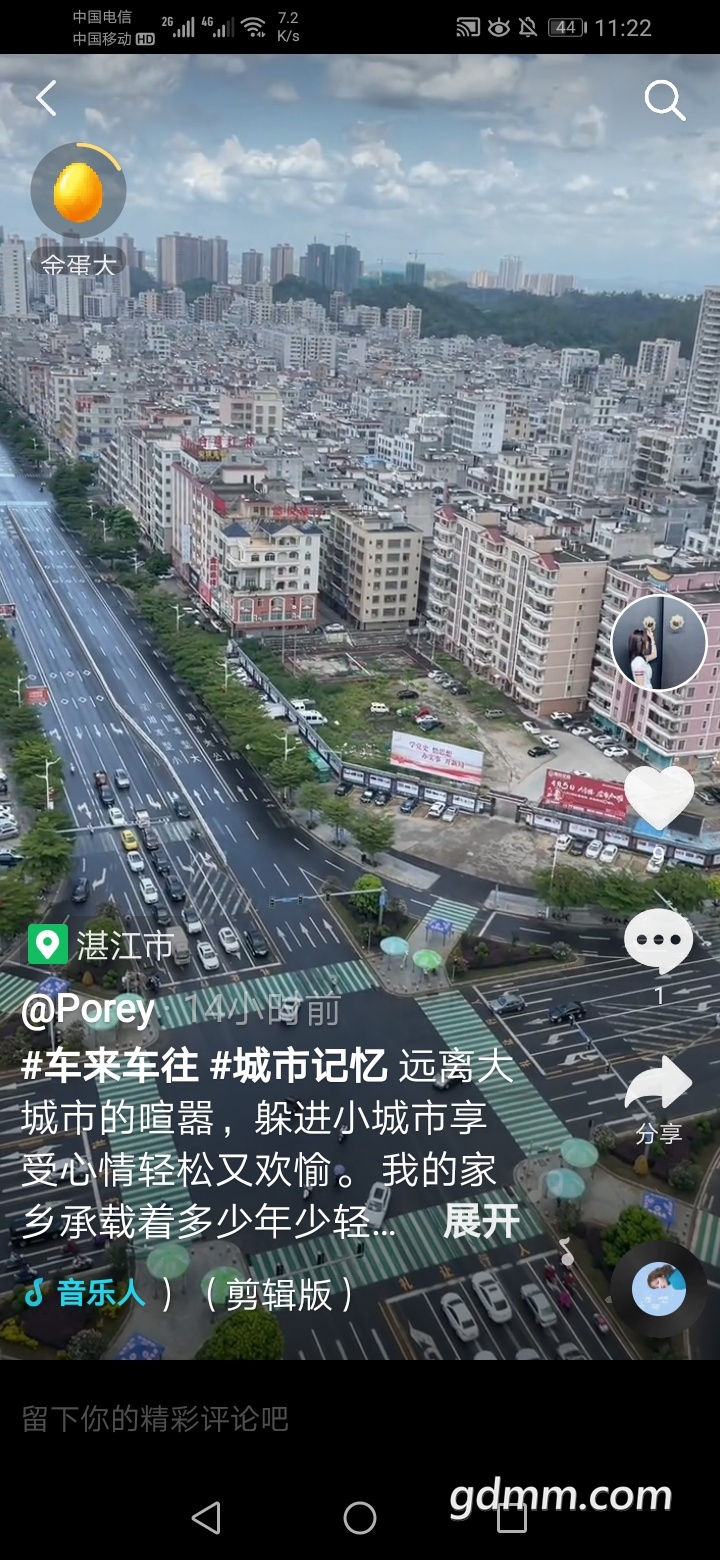
Task: Go back using the top-left arrow
Action: coord(46,98)
